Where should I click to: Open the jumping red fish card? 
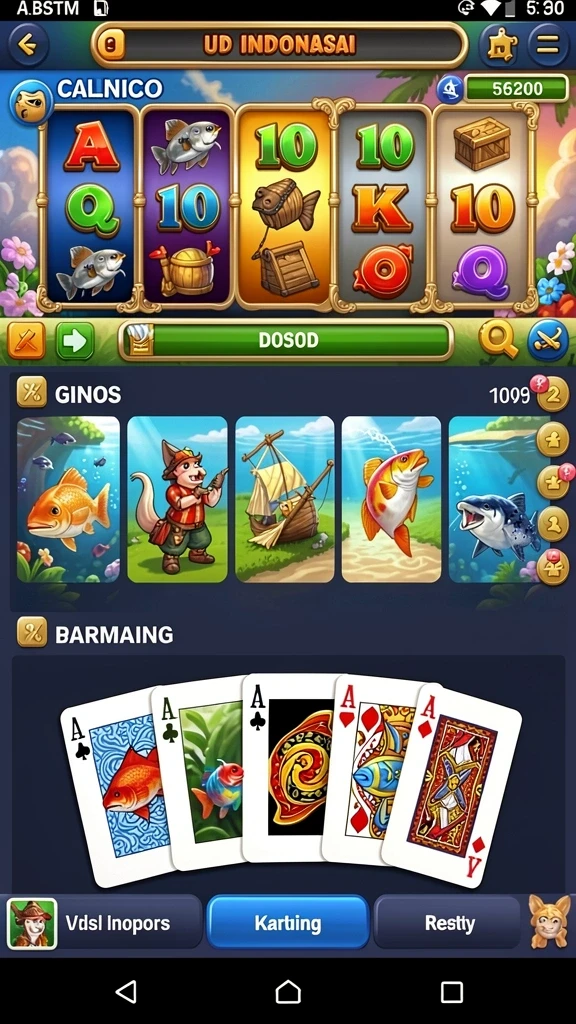391,499
